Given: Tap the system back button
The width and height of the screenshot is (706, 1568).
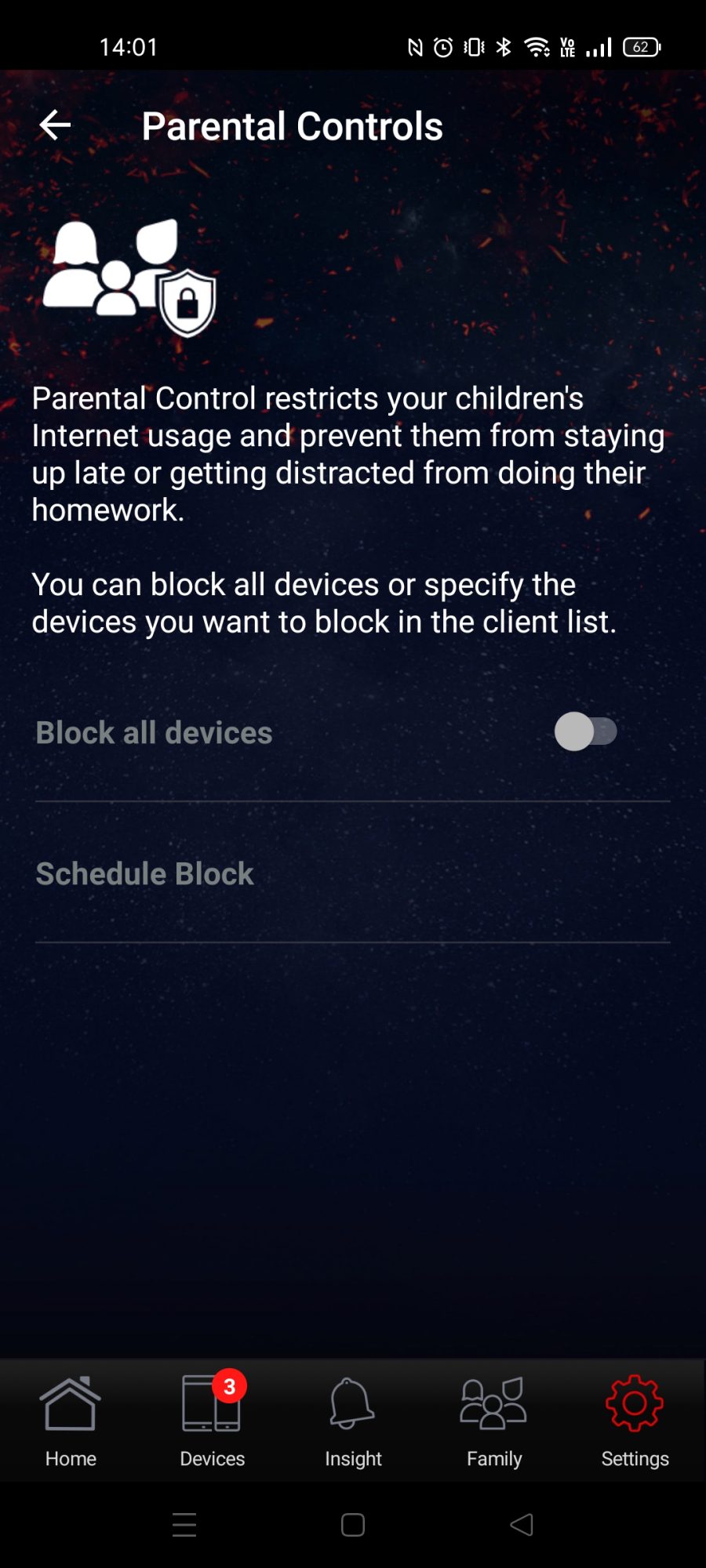Looking at the screenshot, I should [522, 1524].
